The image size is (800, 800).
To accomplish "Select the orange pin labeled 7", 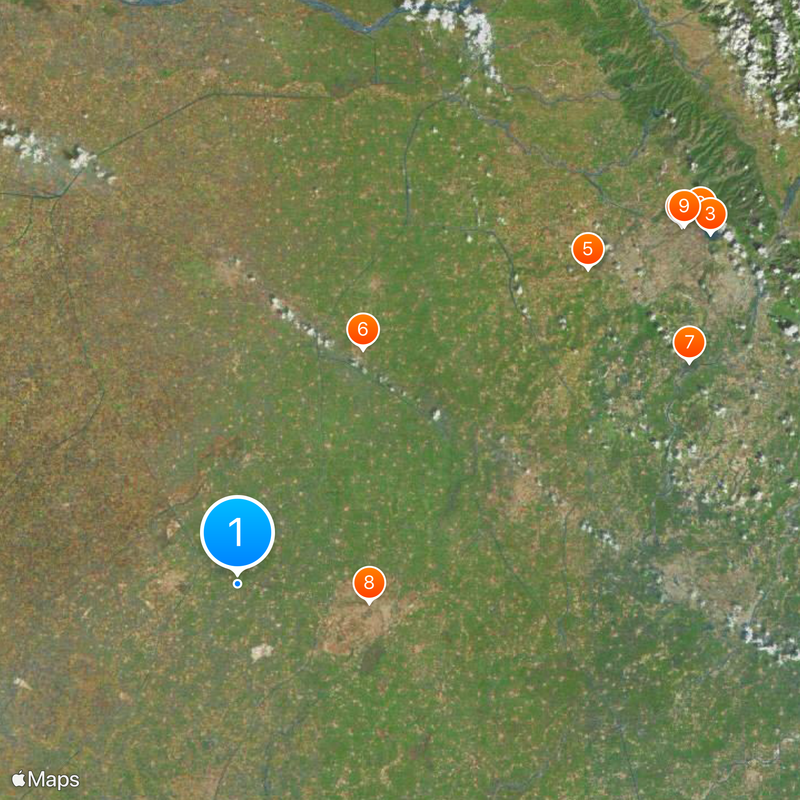I will tap(688, 342).
